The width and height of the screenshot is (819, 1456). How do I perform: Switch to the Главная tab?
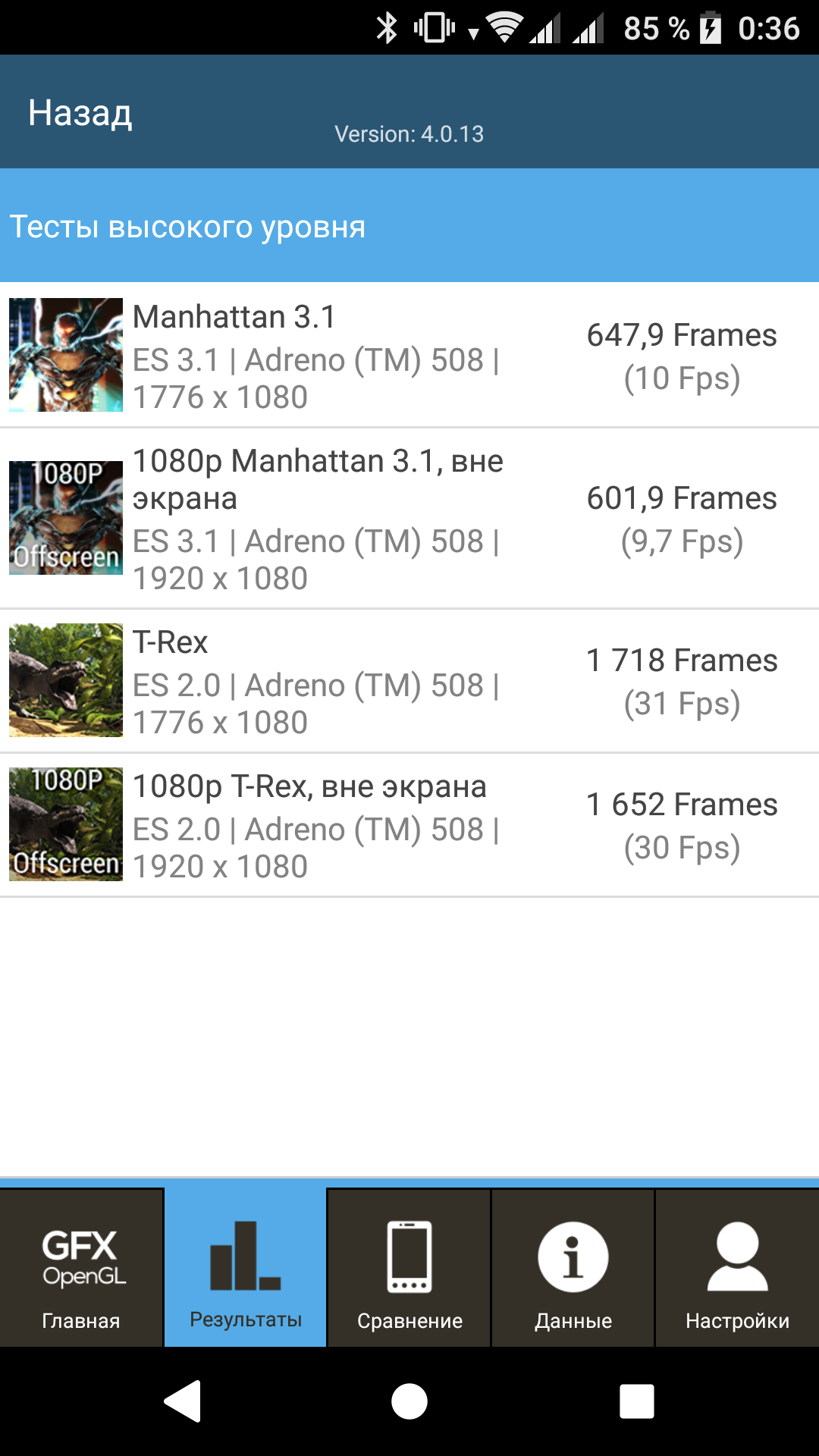coord(81,1268)
